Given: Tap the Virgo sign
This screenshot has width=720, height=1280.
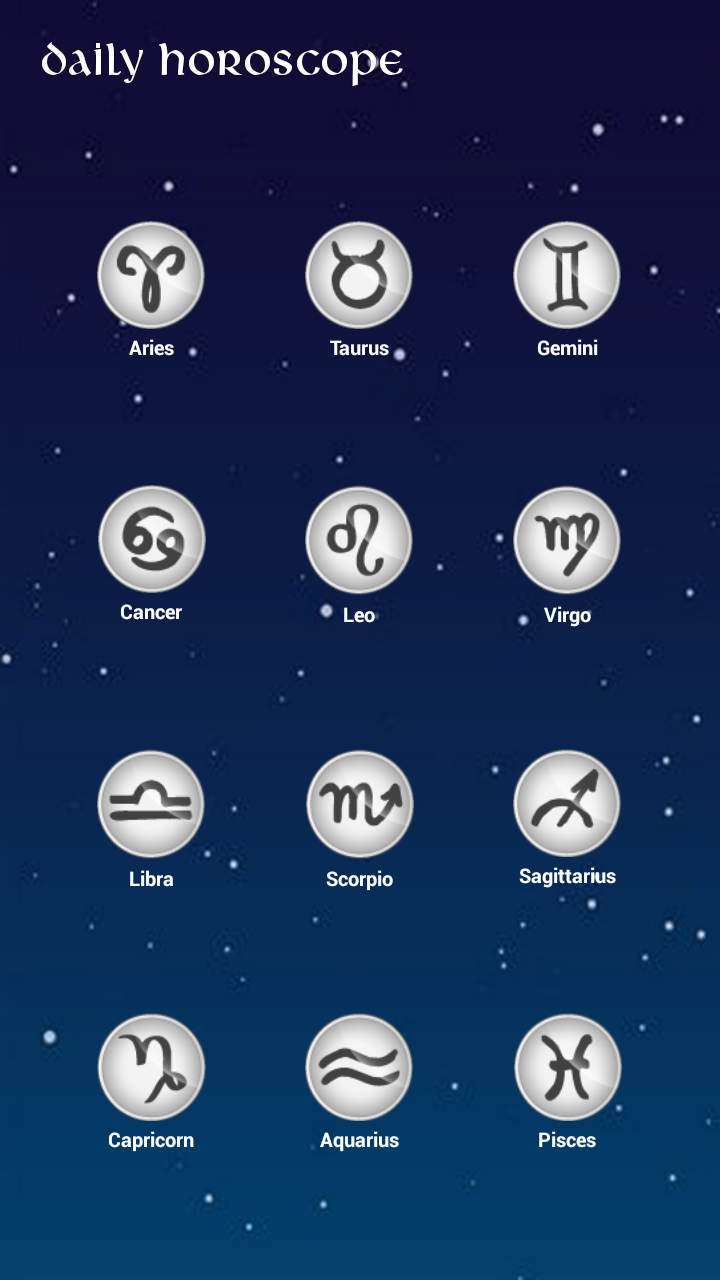Looking at the screenshot, I should [567, 540].
